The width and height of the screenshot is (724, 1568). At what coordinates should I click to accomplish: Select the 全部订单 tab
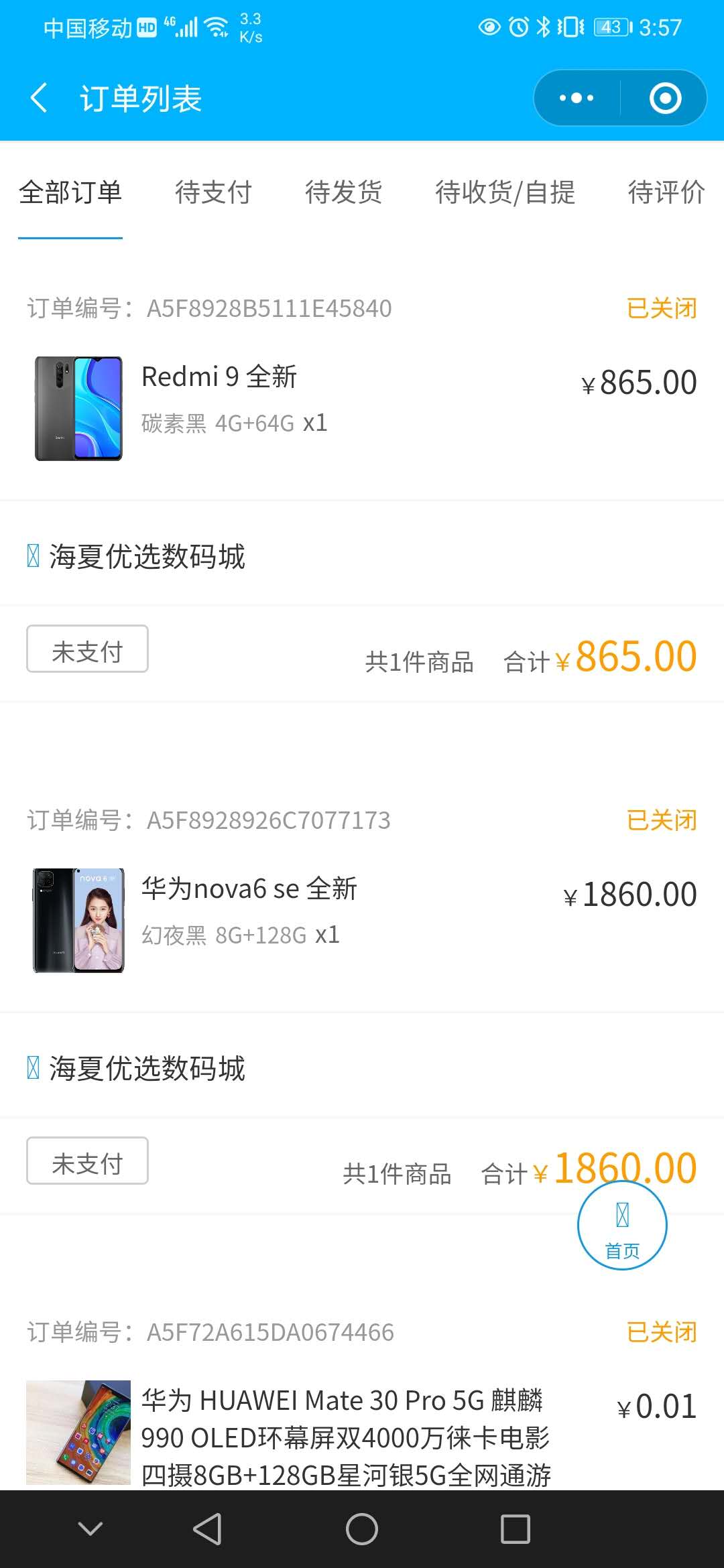(x=70, y=192)
